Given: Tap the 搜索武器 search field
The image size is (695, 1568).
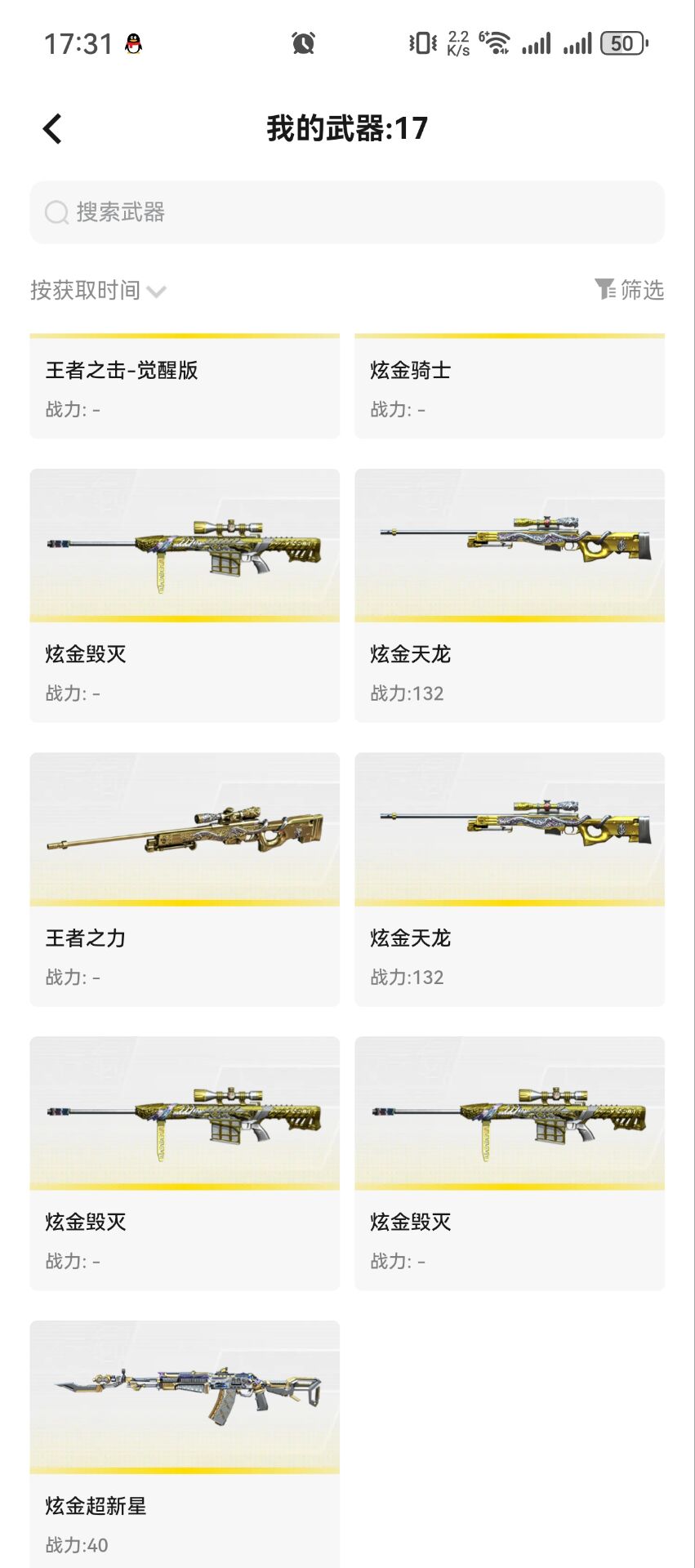Looking at the screenshot, I should click(x=347, y=212).
